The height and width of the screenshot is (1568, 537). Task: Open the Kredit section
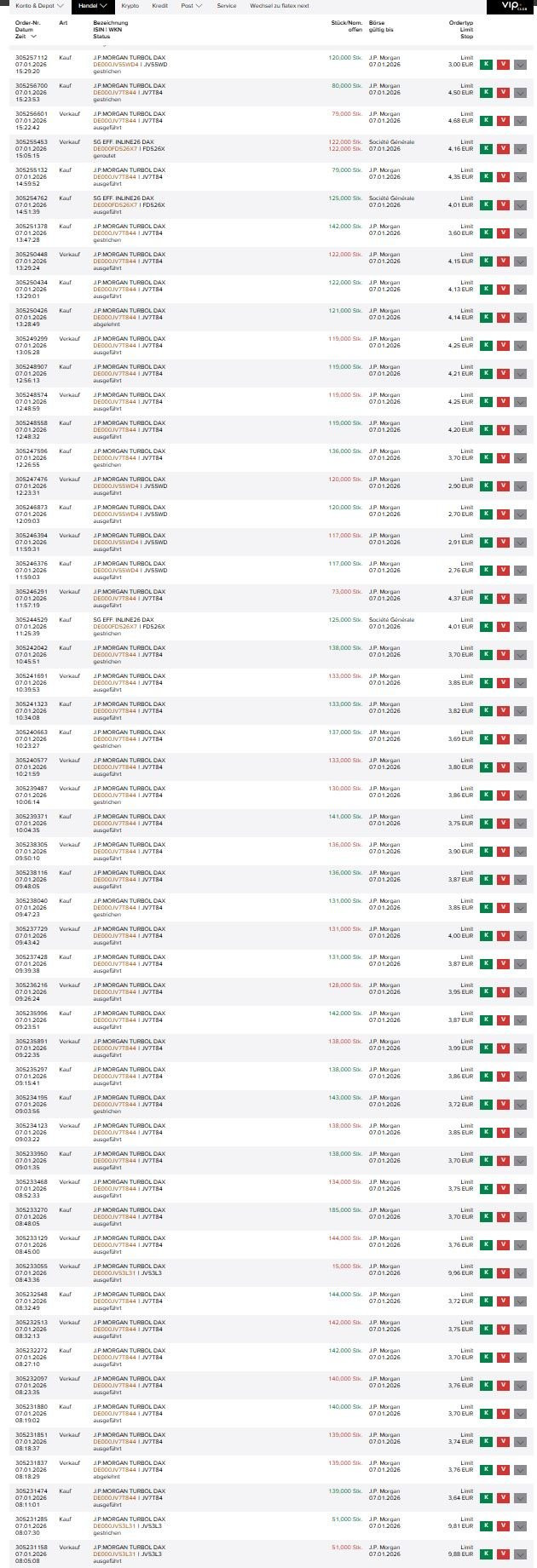[x=159, y=5]
